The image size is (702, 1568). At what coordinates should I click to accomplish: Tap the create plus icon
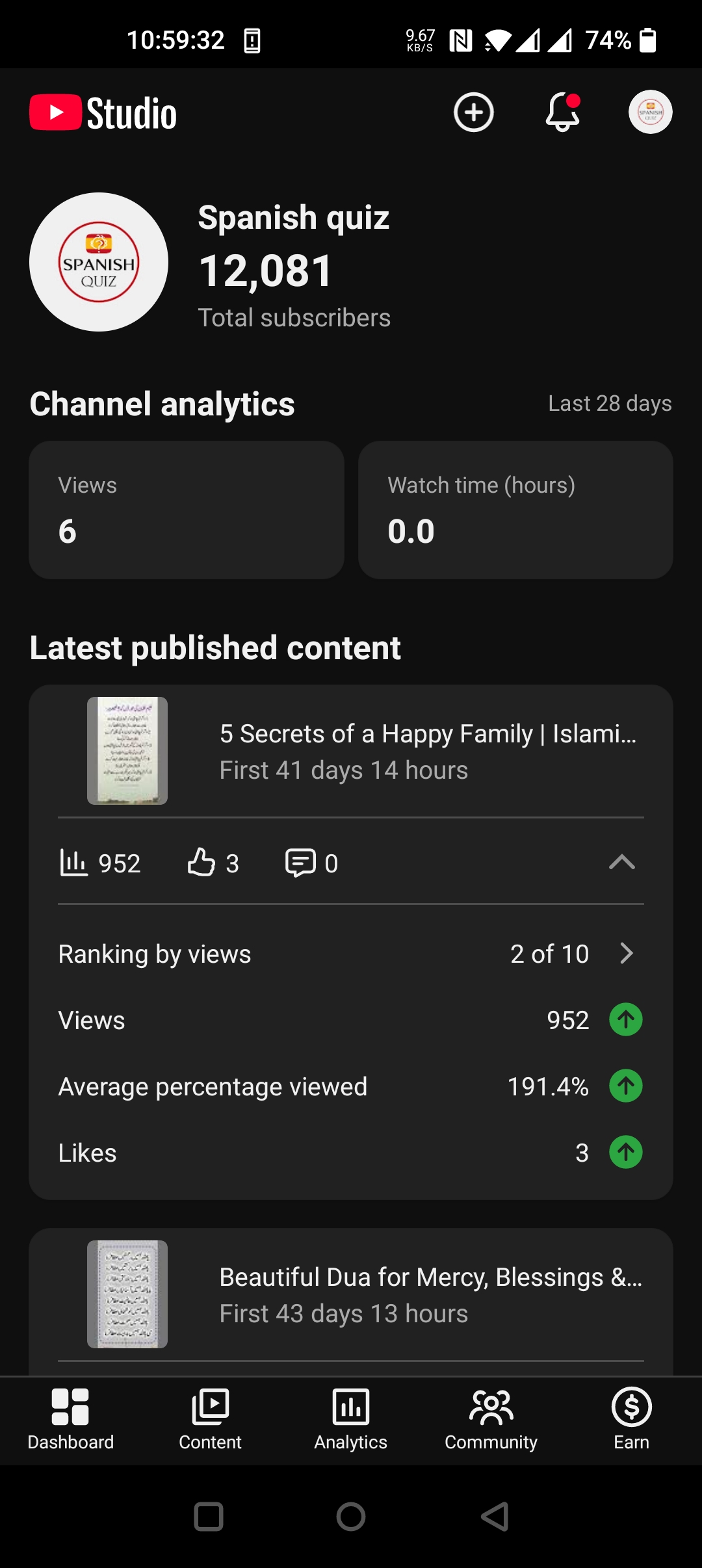tap(473, 112)
